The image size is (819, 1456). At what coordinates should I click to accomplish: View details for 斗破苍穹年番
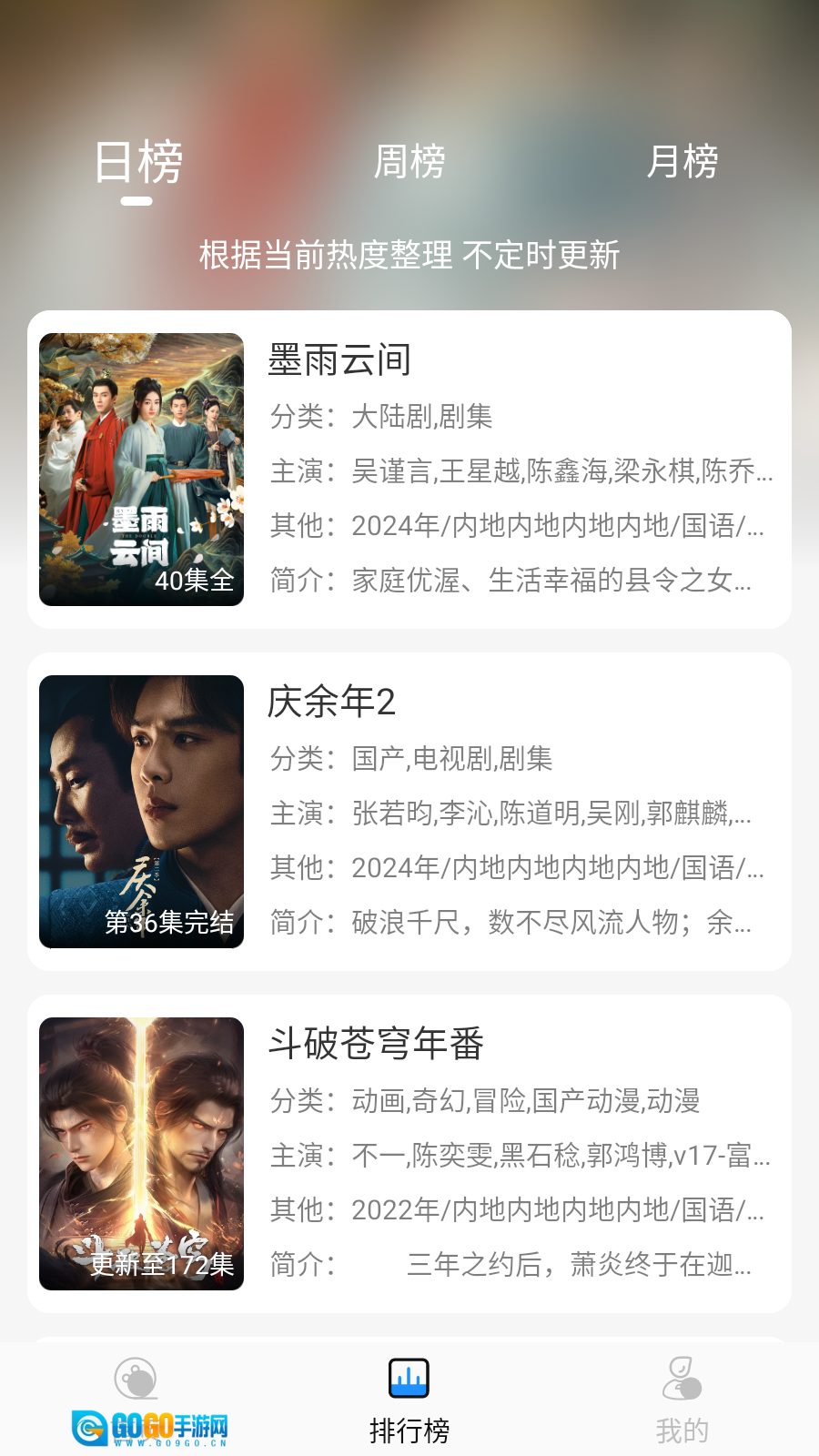pos(409,1154)
